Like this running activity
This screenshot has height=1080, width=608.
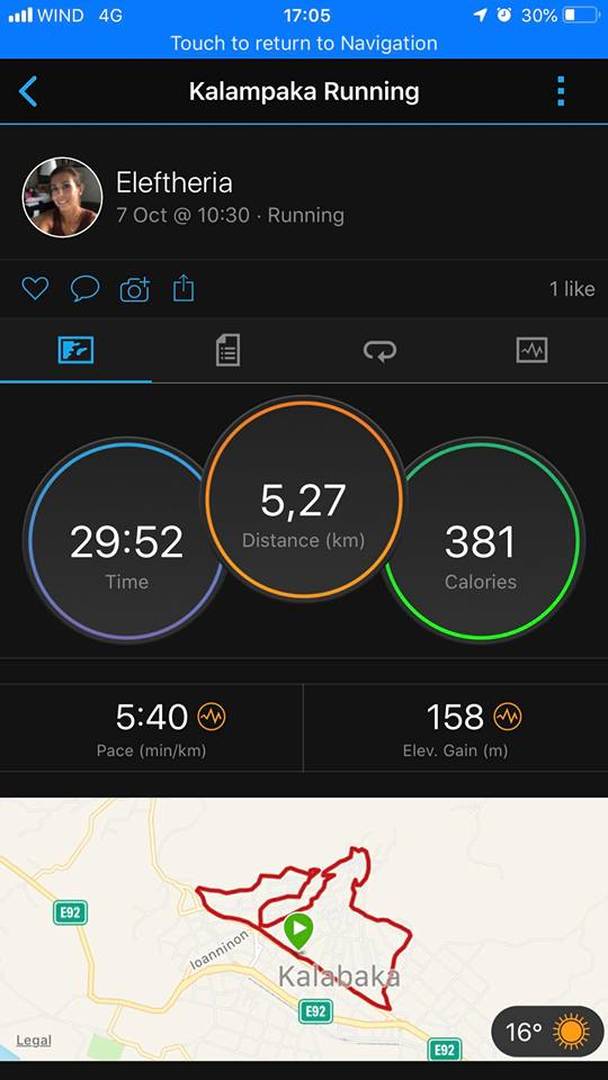coord(35,290)
